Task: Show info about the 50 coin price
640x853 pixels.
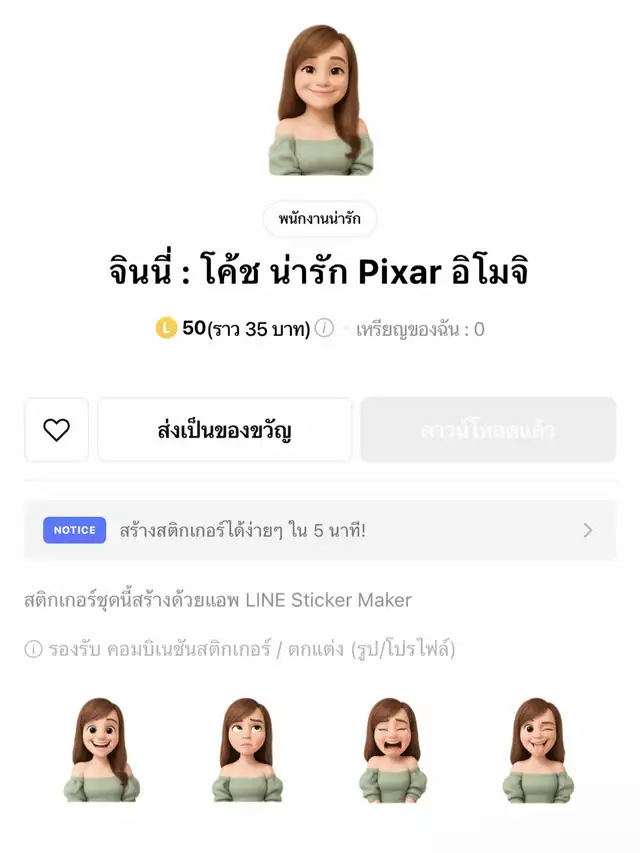Action: [x=324, y=328]
